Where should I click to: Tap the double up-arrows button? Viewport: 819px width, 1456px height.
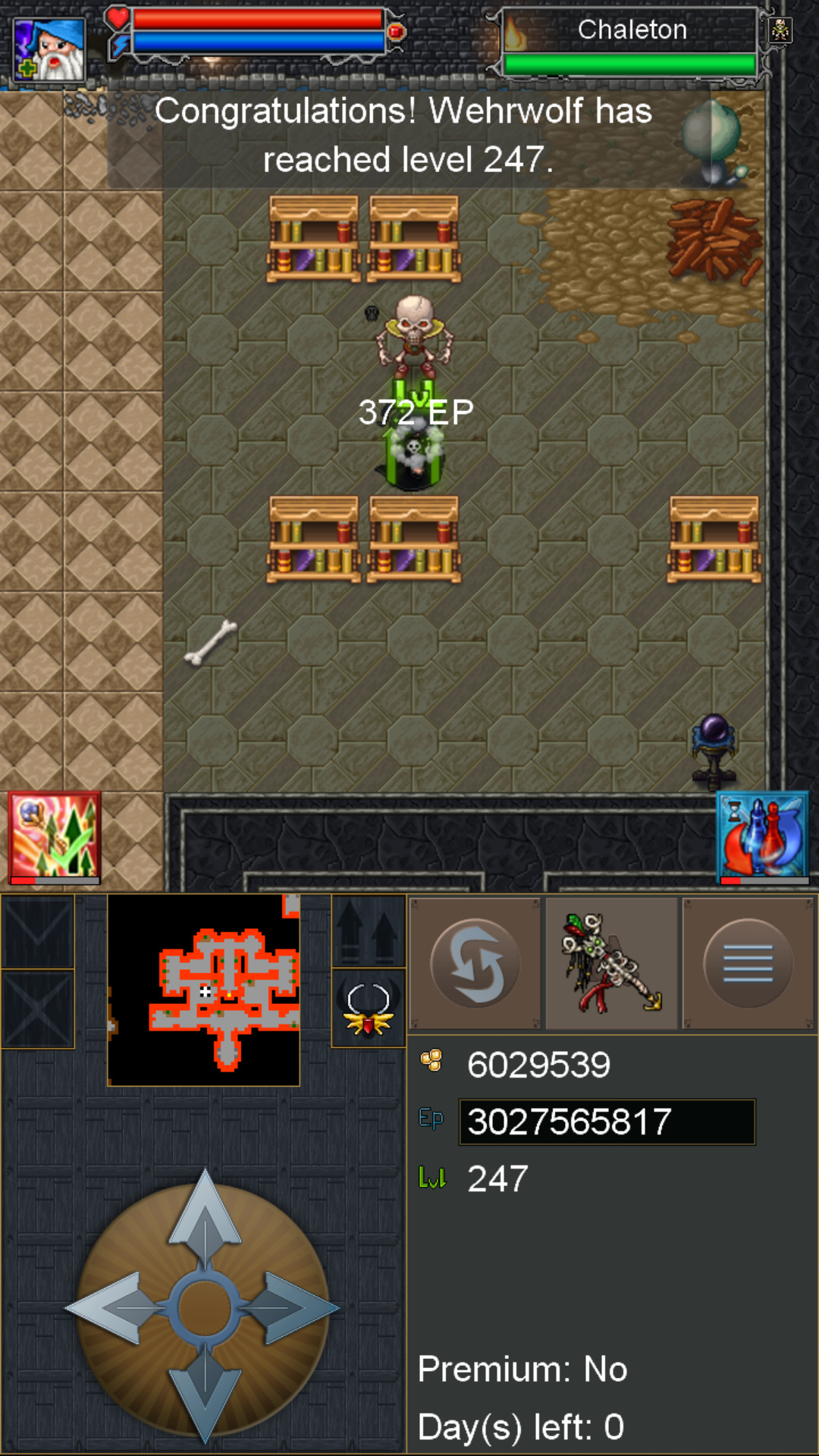coord(368,931)
